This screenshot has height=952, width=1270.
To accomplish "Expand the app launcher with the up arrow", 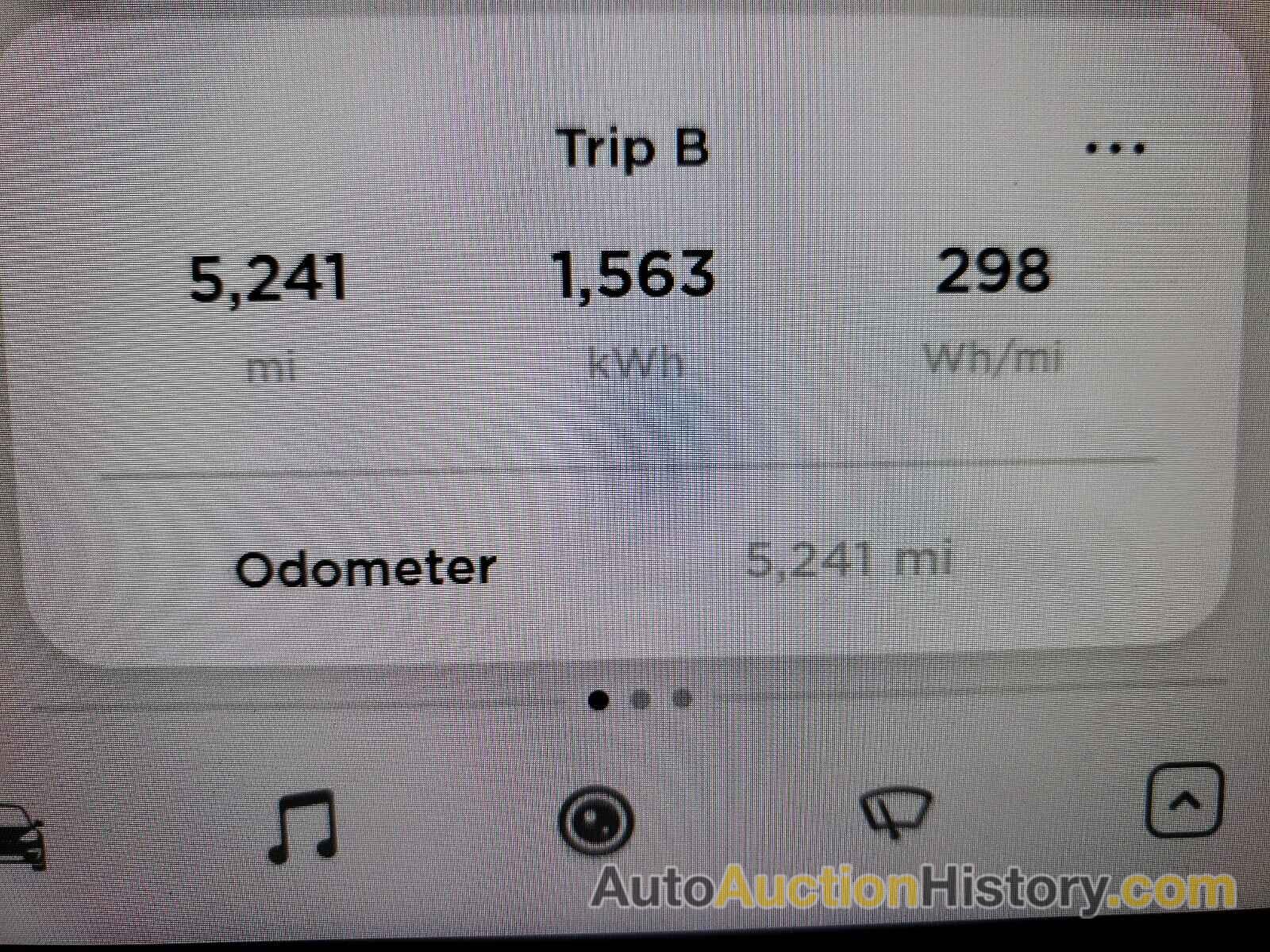I will coord(1184,800).
